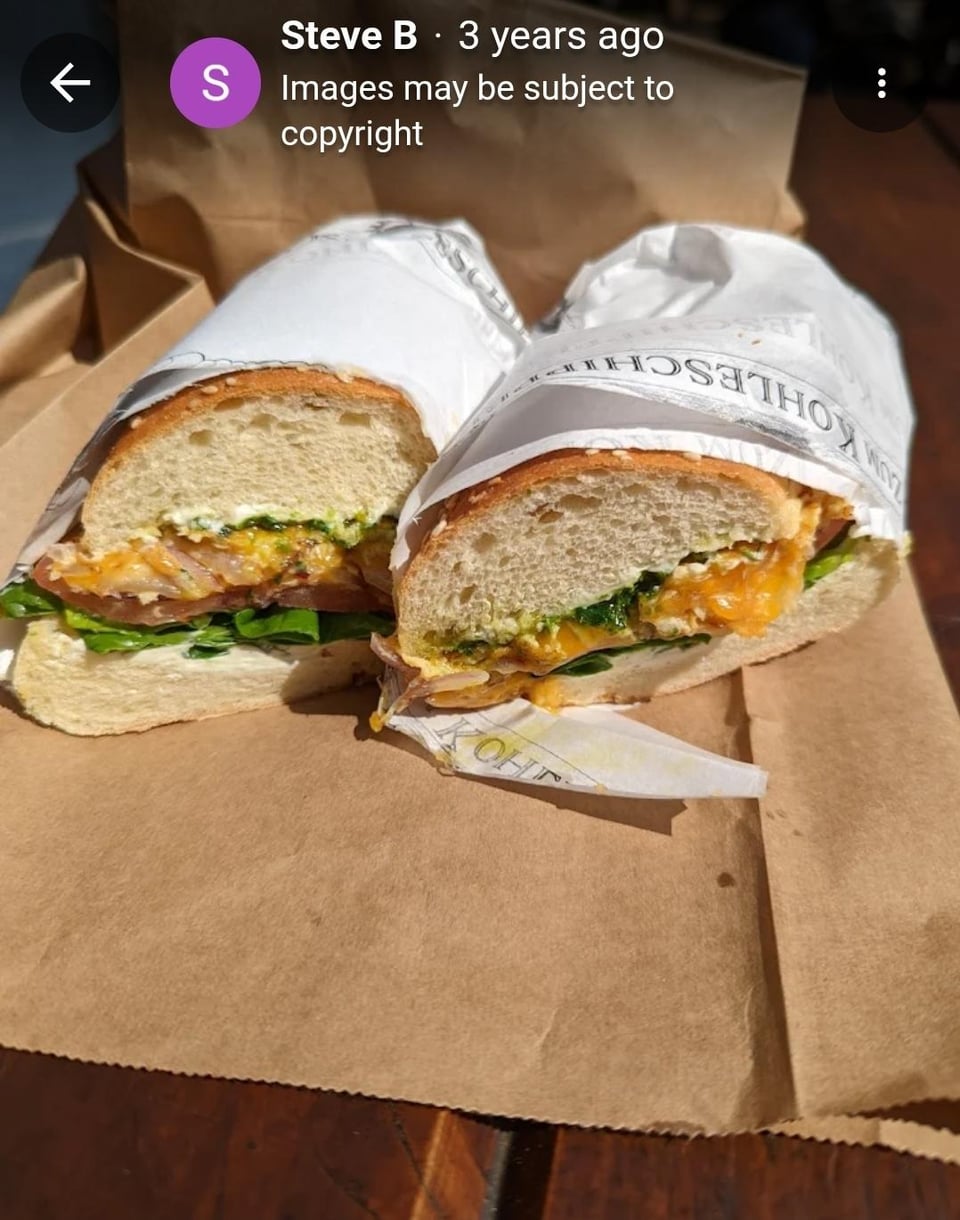Go back using the arrow icon
Viewport: 960px width, 1220px height.
coord(70,83)
